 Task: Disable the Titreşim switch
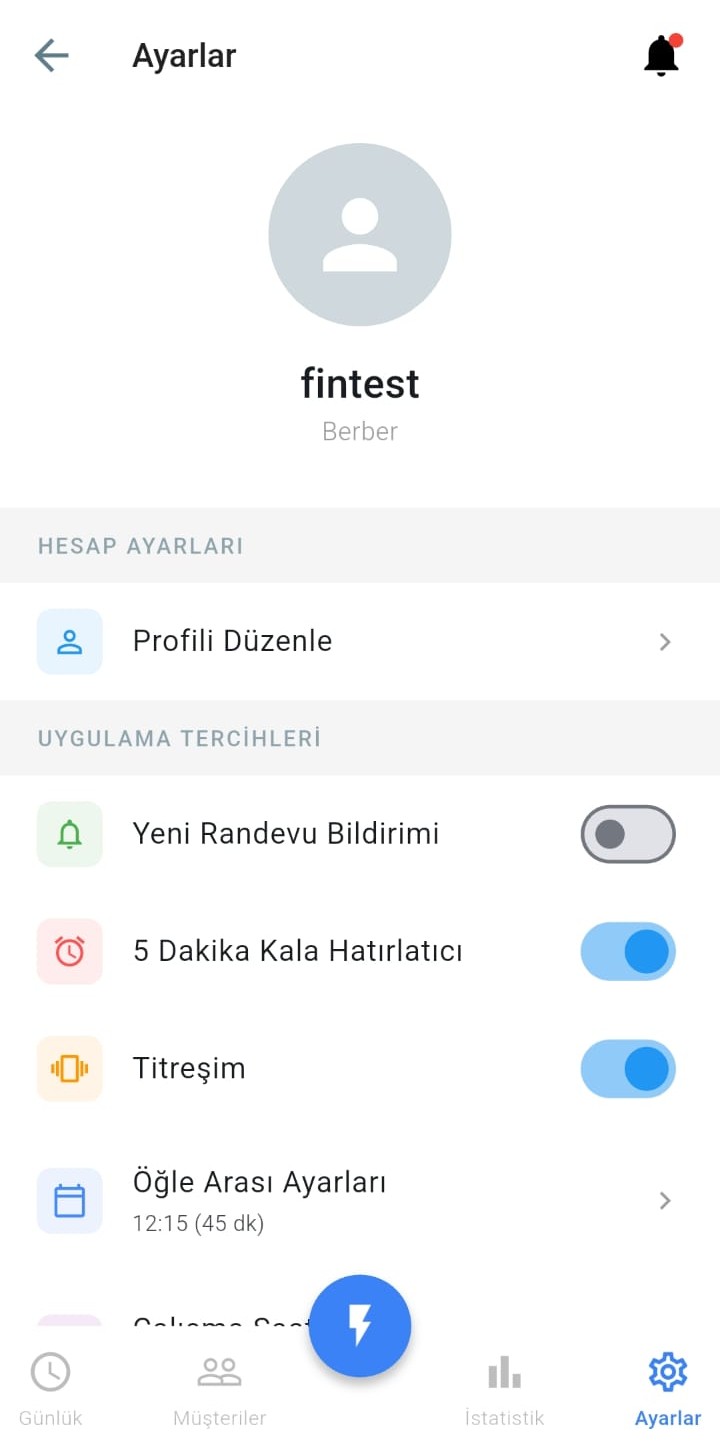click(627, 1068)
